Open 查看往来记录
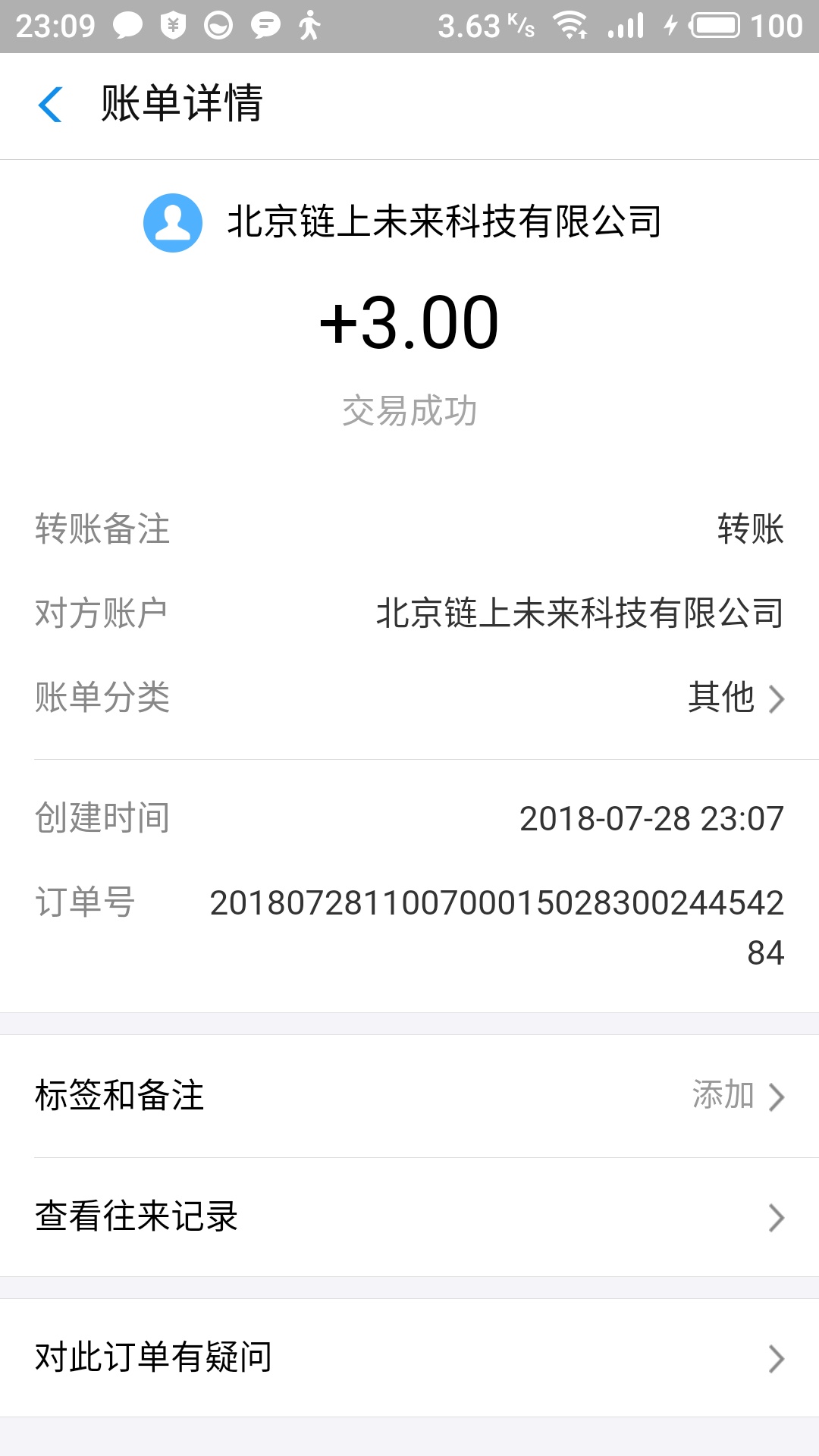Viewport: 819px width, 1456px height. [409, 1217]
